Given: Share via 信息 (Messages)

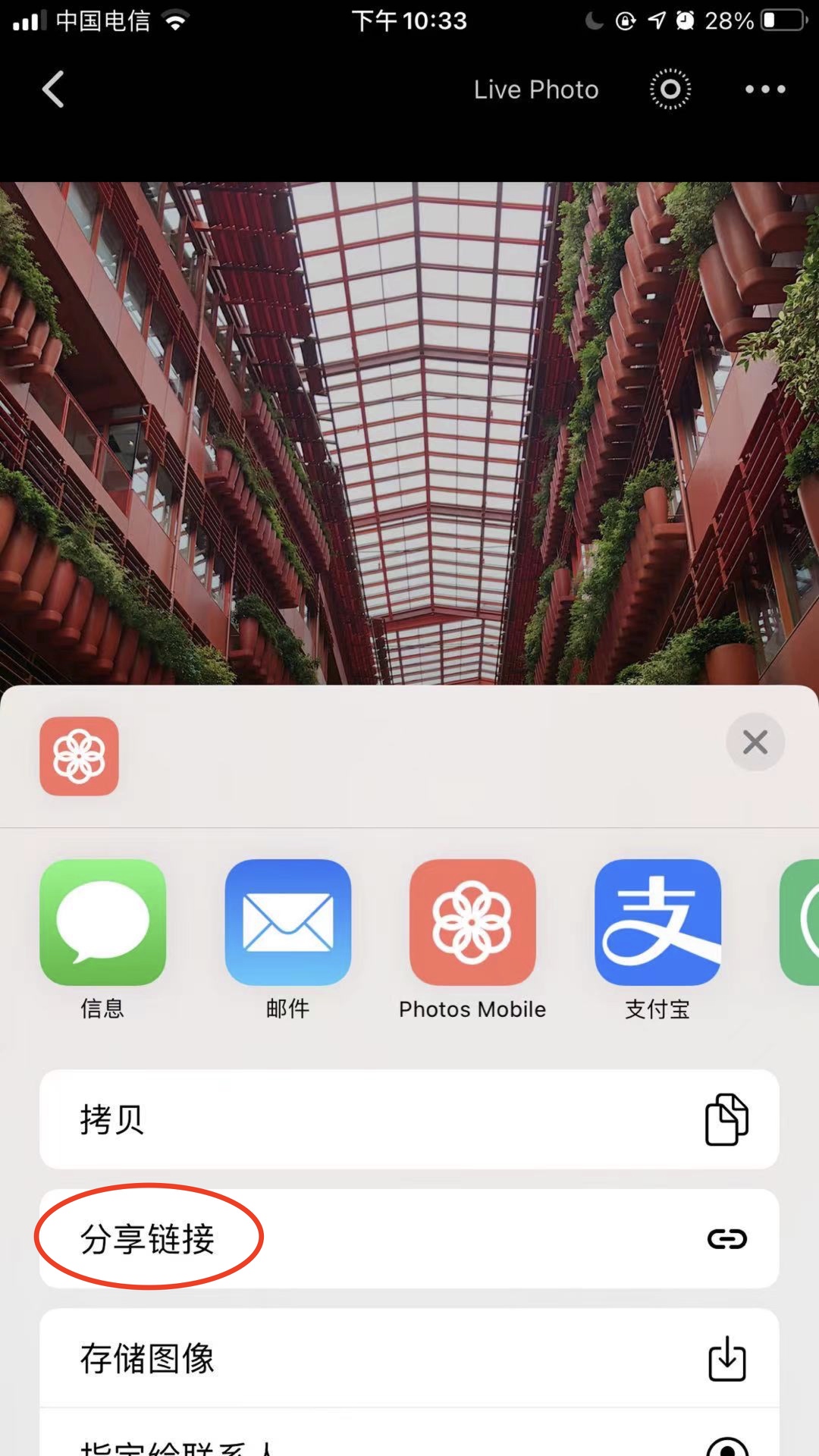Looking at the screenshot, I should [x=103, y=922].
